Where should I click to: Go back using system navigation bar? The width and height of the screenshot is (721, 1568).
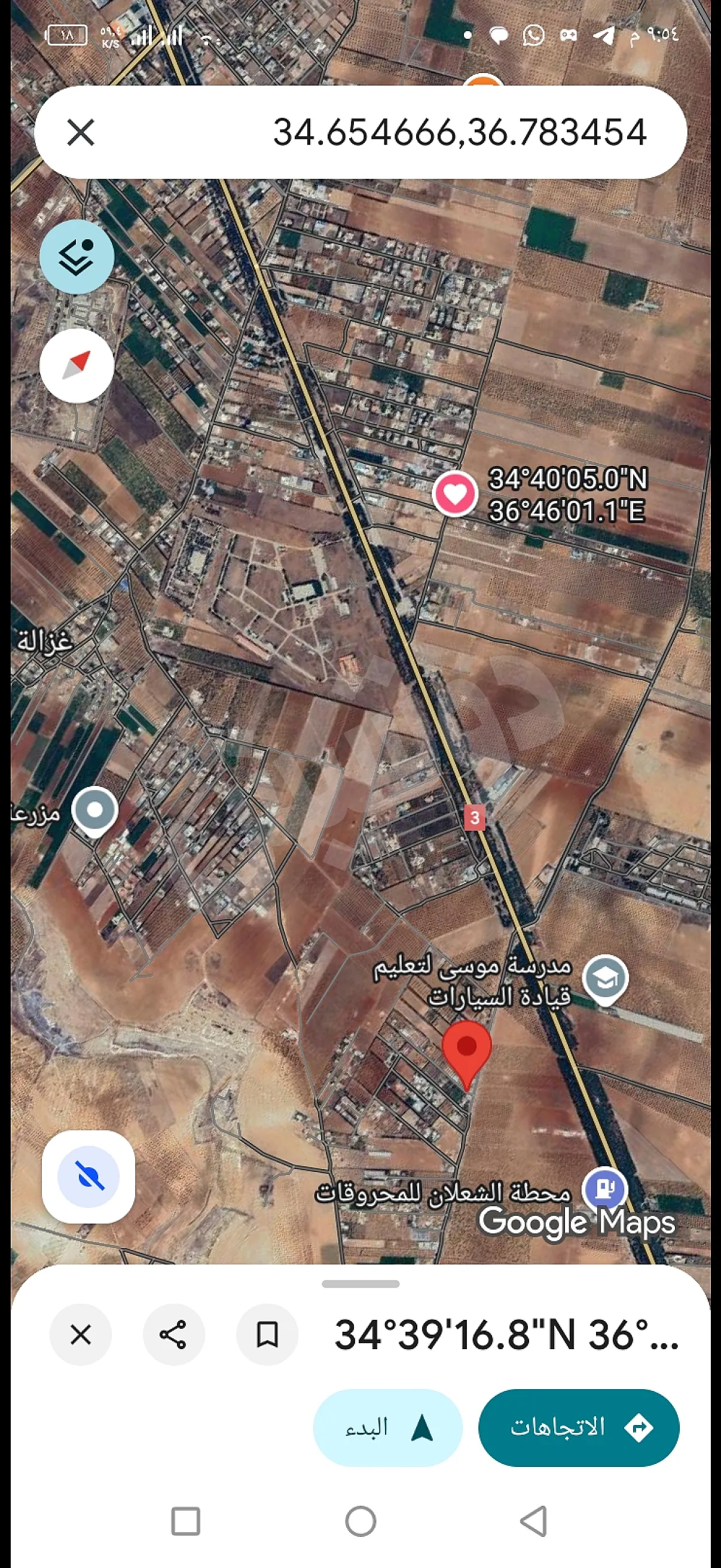point(534,1521)
